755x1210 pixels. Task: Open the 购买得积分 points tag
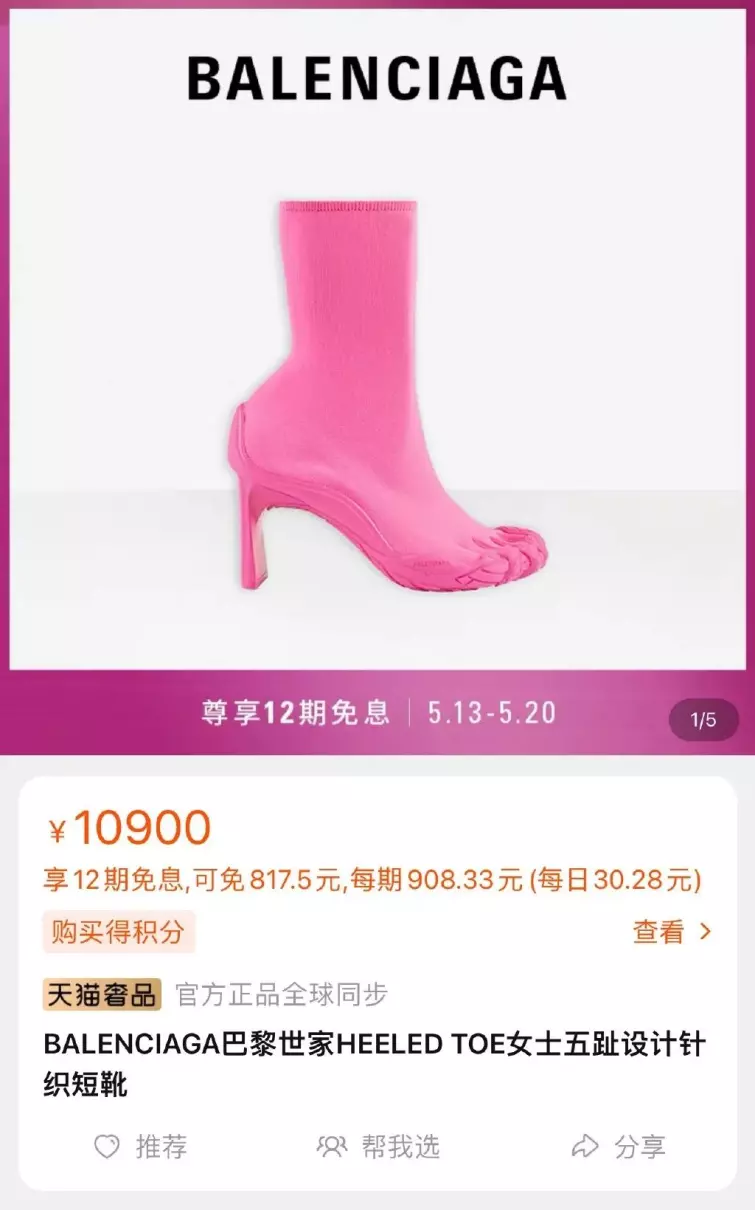coord(119,932)
